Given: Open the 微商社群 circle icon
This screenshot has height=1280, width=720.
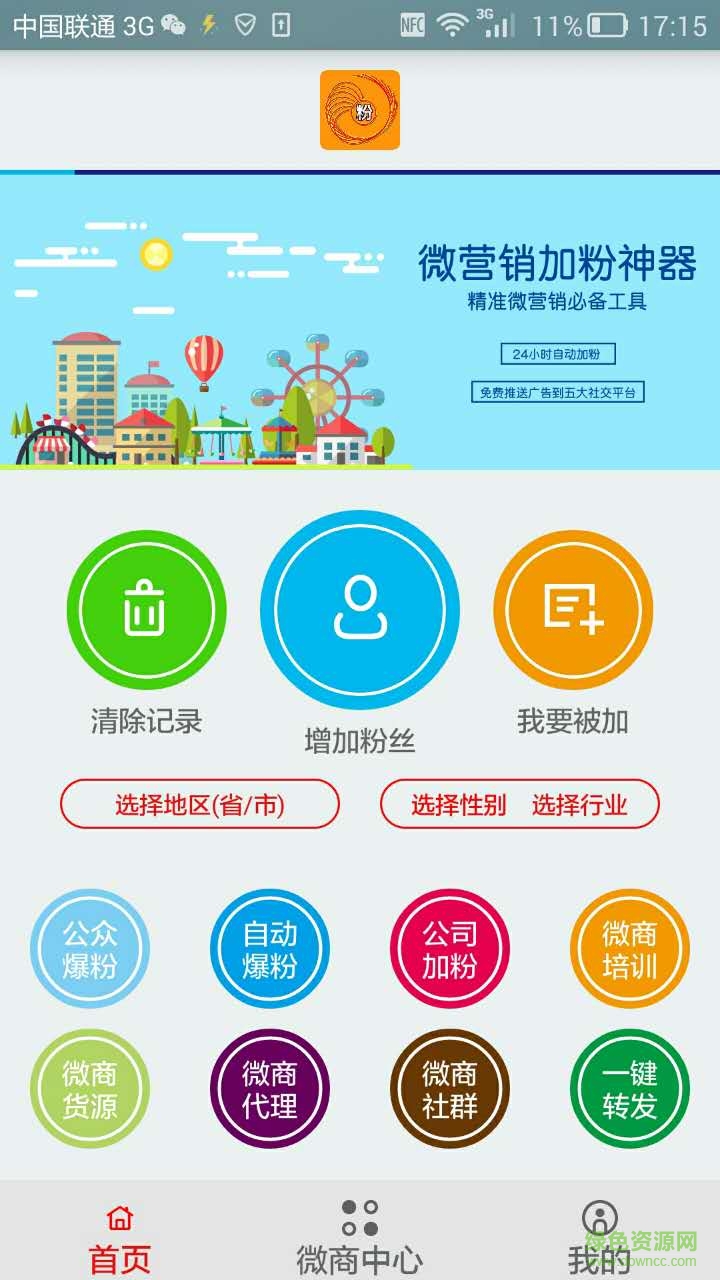Looking at the screenshot, I should [x=449, y=1090].
